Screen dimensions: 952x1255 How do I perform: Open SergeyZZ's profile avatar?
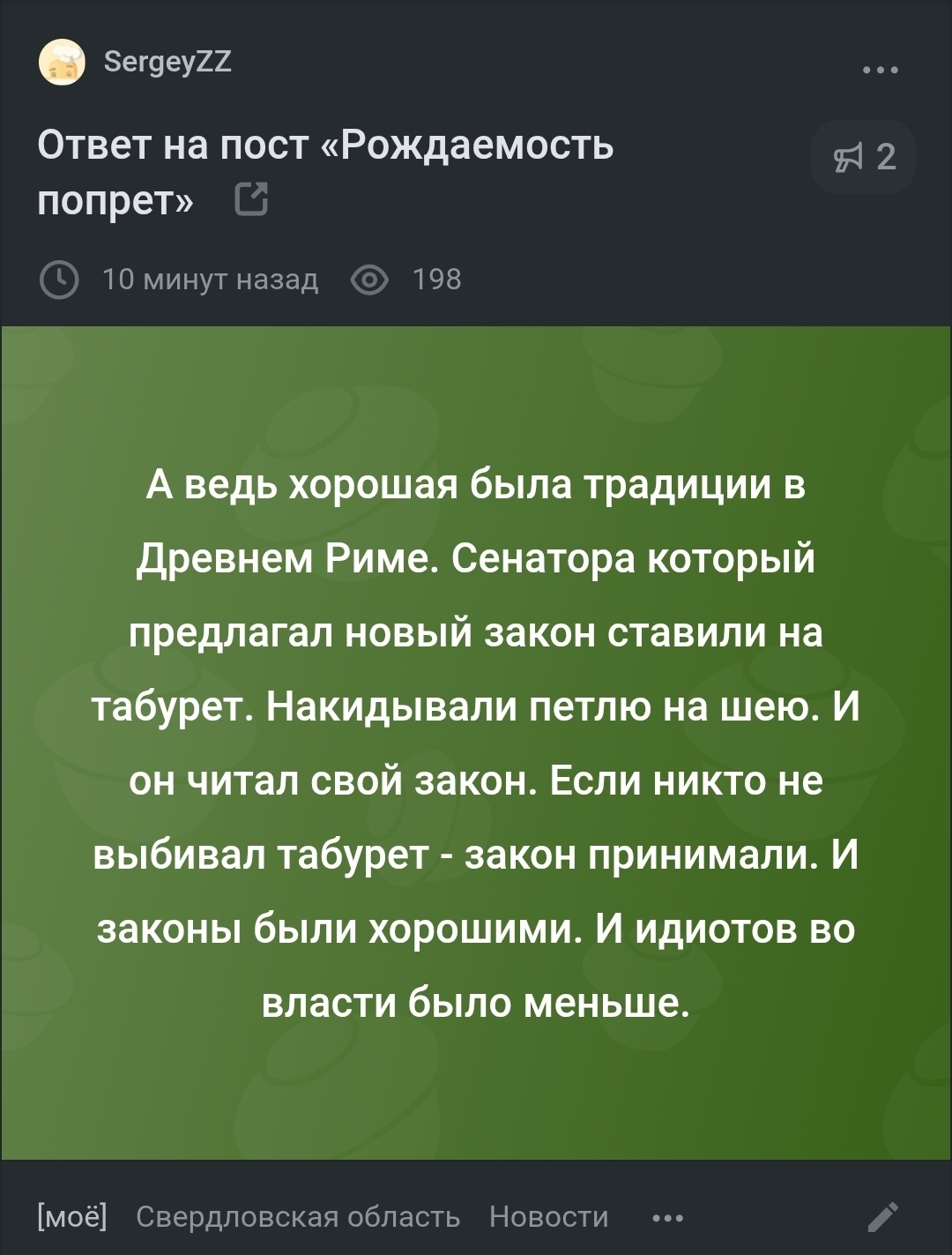coord(62,63)
